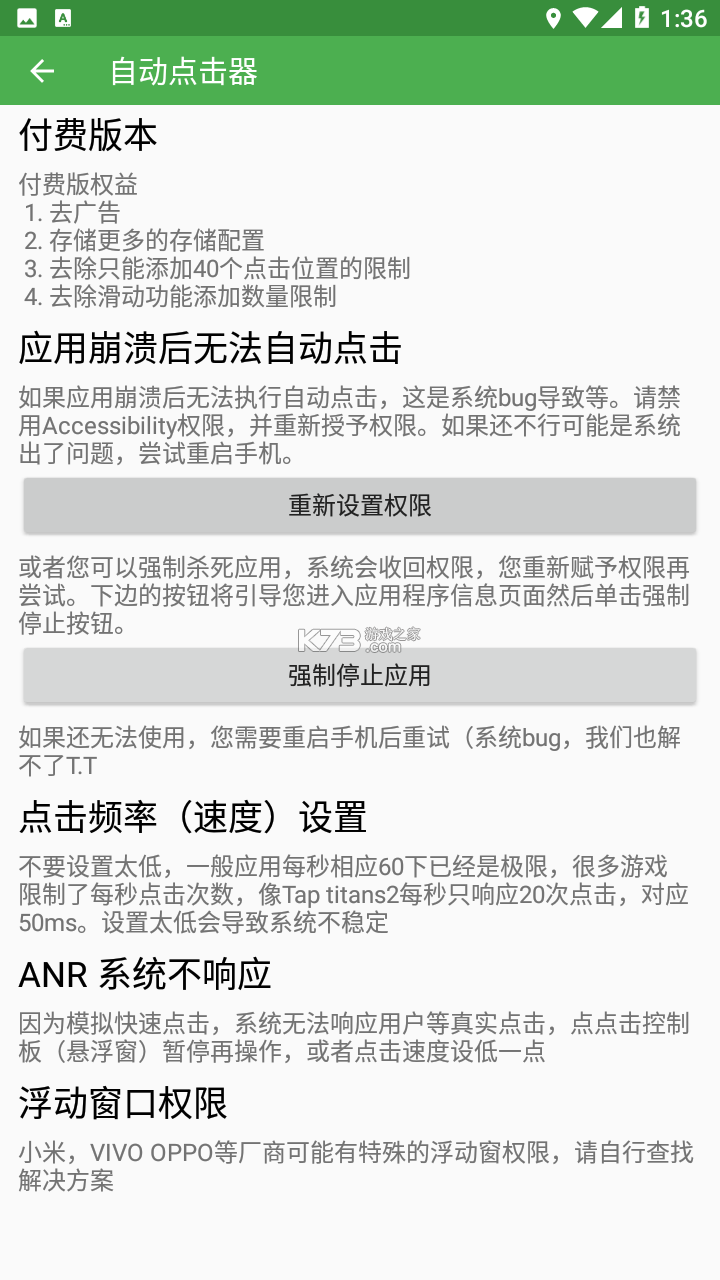This screenshot has height=1280, width=720.
Task: Tap the 强制停止应用 button
Action: click(360, 675)
